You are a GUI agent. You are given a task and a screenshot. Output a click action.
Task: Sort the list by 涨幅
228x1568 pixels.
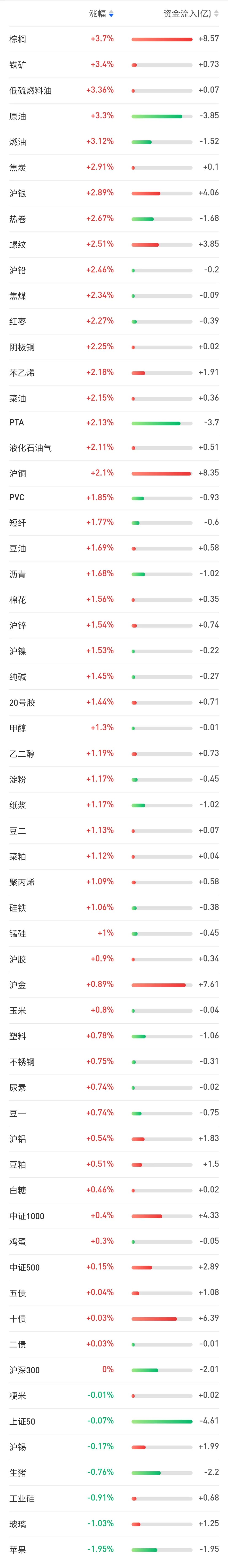tap(101, 13)
